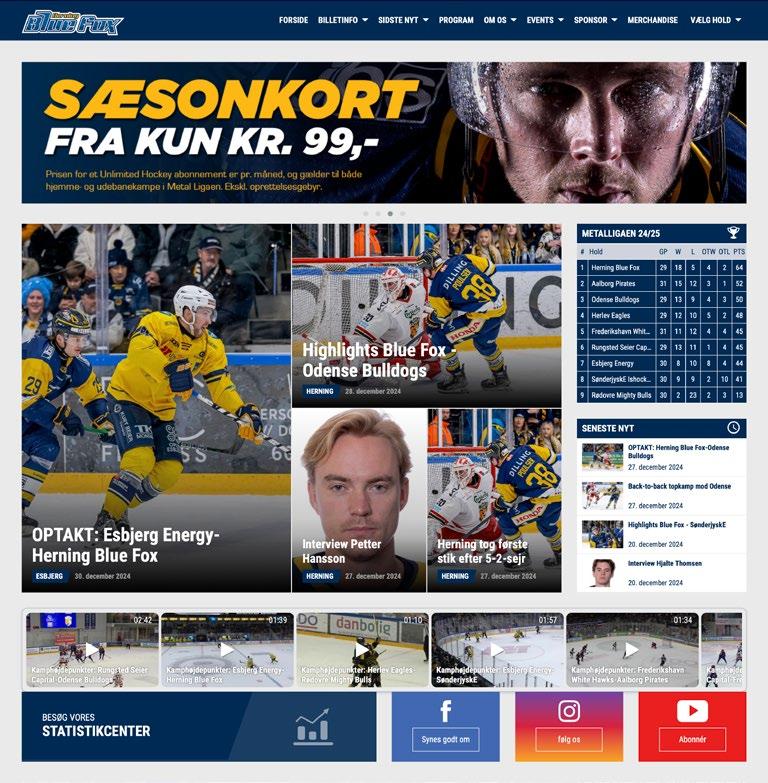Open article OPTAKT: Esbjerg Energy-Herning Blue Fox
768x783 pixels.
125,545
